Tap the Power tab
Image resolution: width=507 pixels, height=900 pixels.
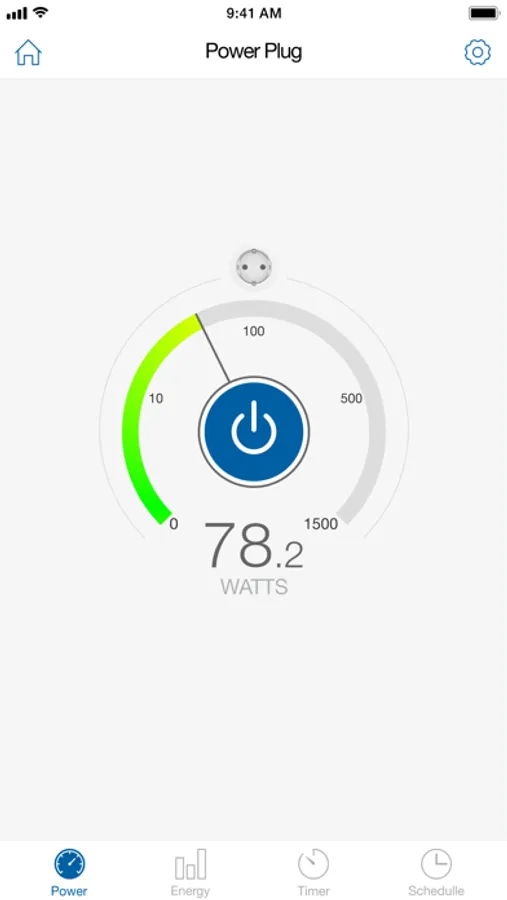(69, 872)
